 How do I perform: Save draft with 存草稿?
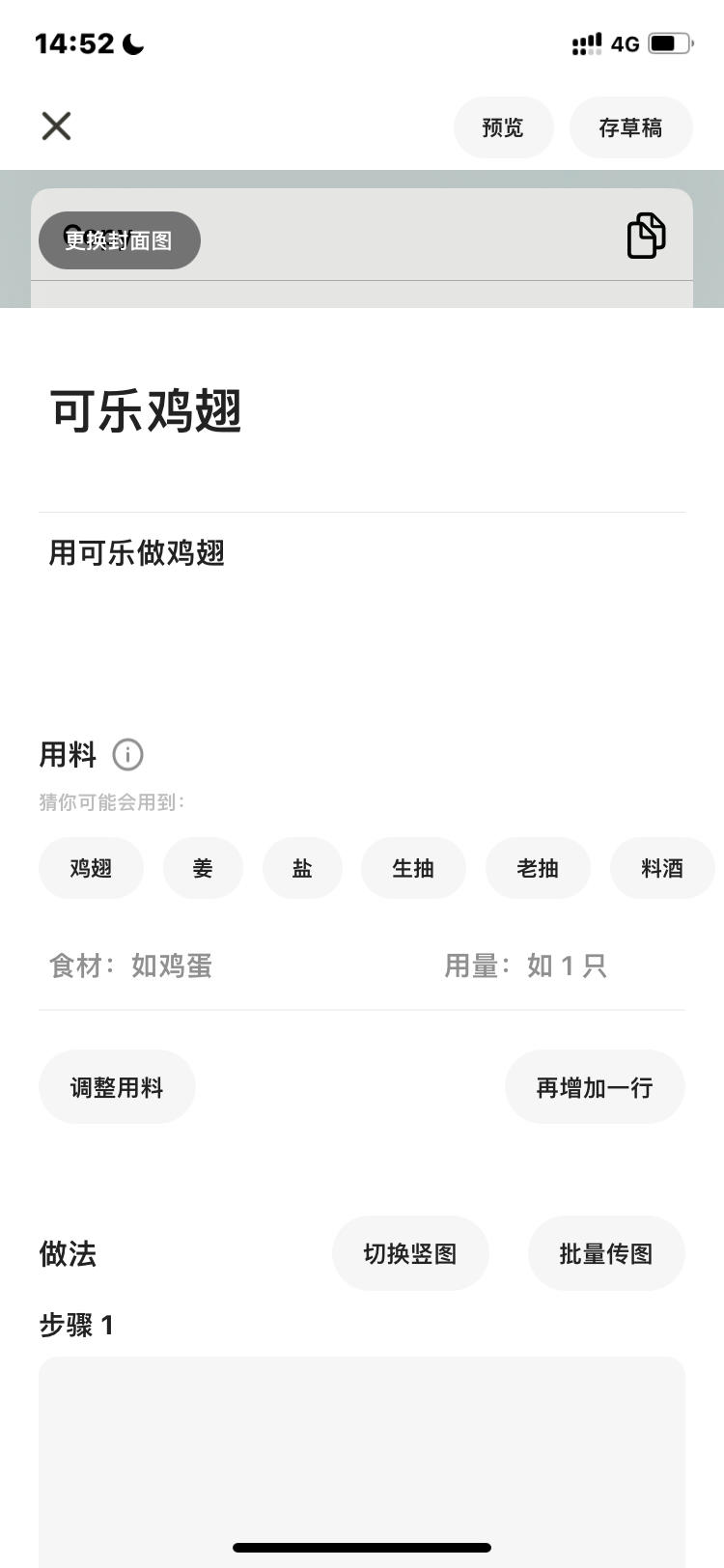pyautogui.click(x=630, y=127)
